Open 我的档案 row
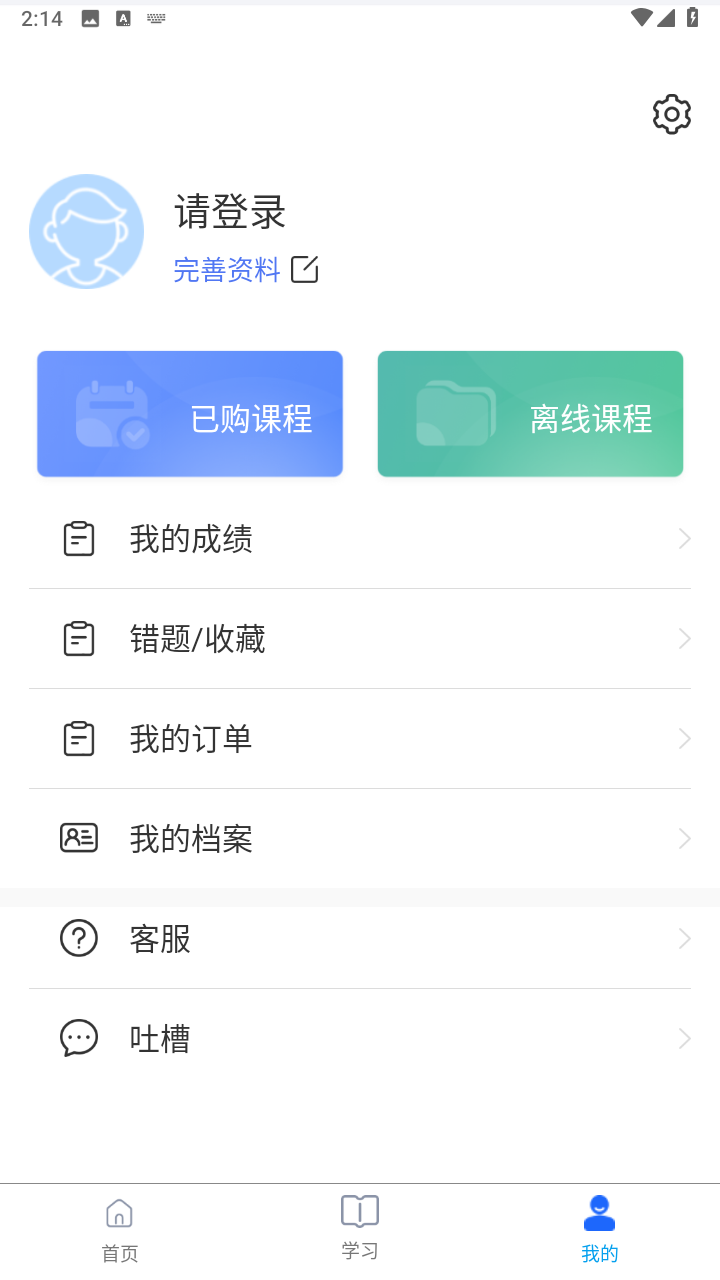Screen dimensions: 720x1280 pyautogui.click(x=360, y=839)
